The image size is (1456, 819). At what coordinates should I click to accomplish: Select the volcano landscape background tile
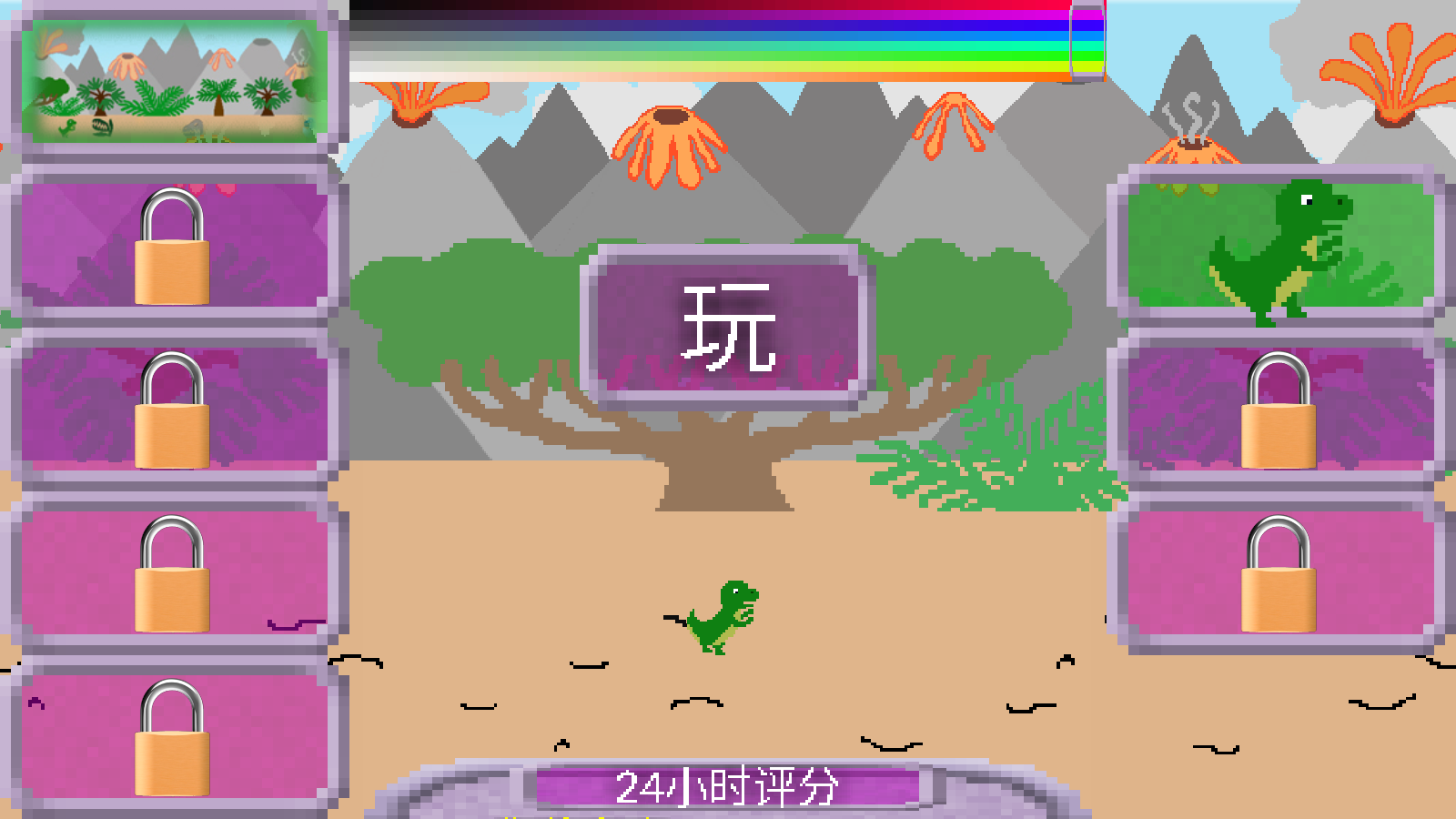click(173, 82)
